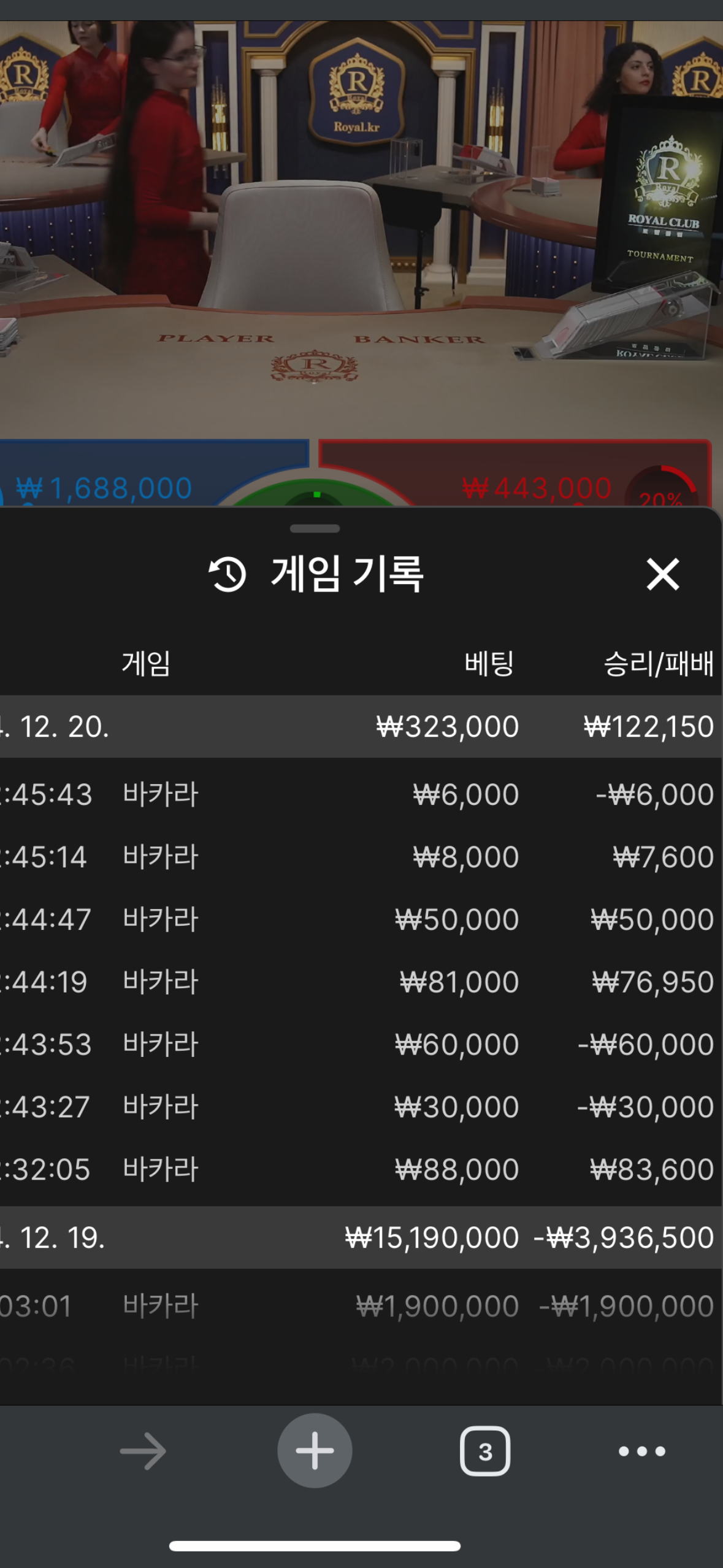Open a new browser tab with plus
Image resolution: width=723 pixels, height=1568 pixels.
click(315, 1451)
